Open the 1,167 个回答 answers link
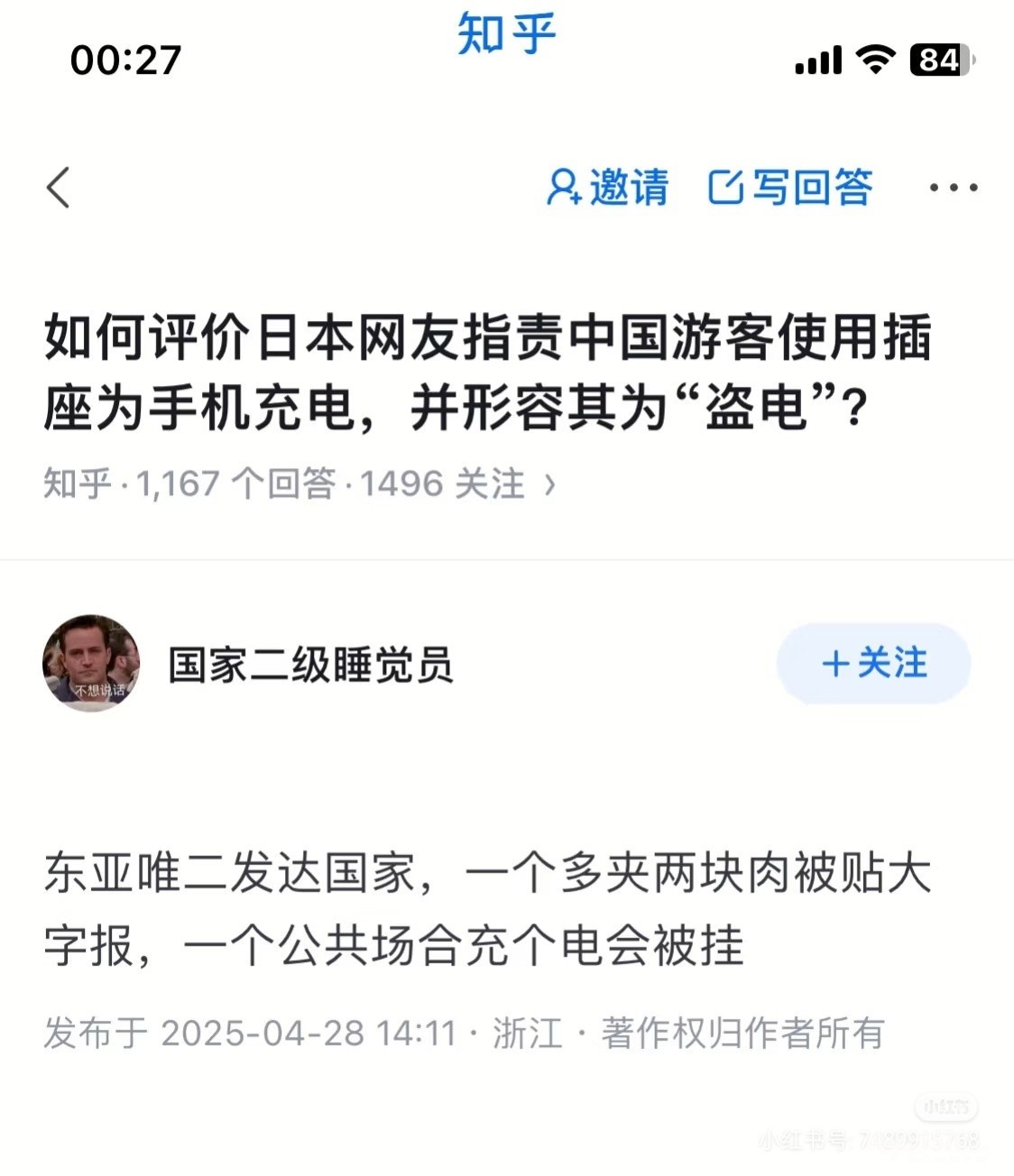This screenshot has height=1176, width=1014. pos(236,484)
